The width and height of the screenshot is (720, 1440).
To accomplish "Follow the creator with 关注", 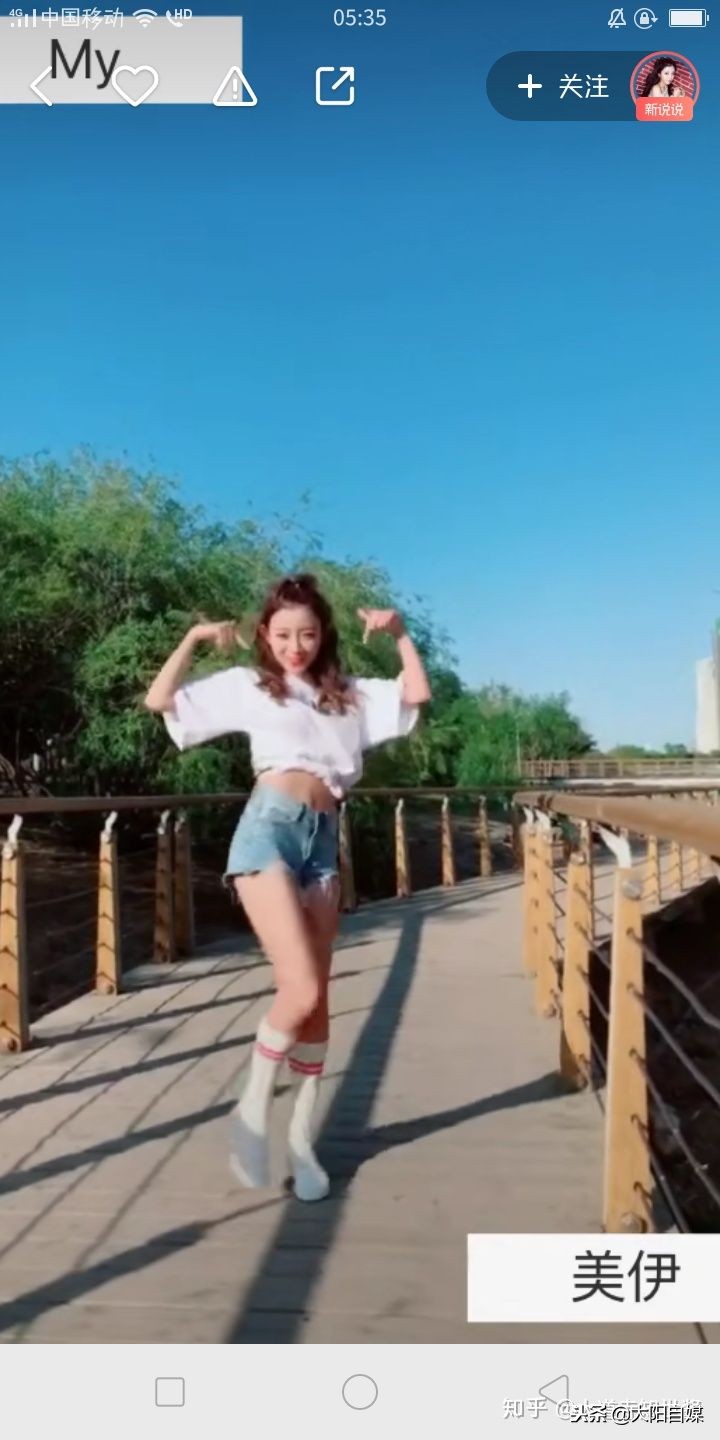I will (x=563, y=87).
